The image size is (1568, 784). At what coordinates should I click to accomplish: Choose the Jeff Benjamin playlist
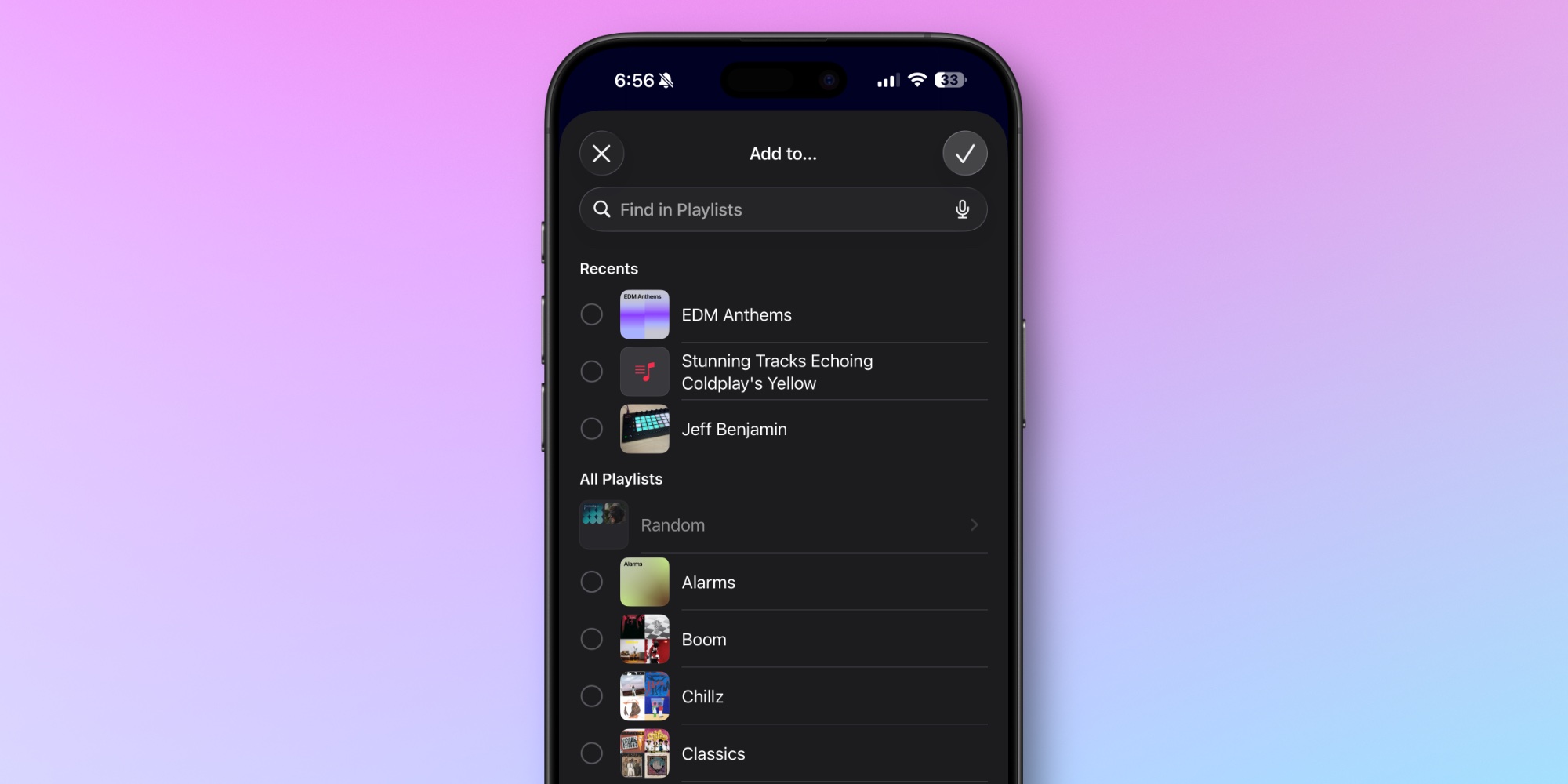tap(592, 429)
